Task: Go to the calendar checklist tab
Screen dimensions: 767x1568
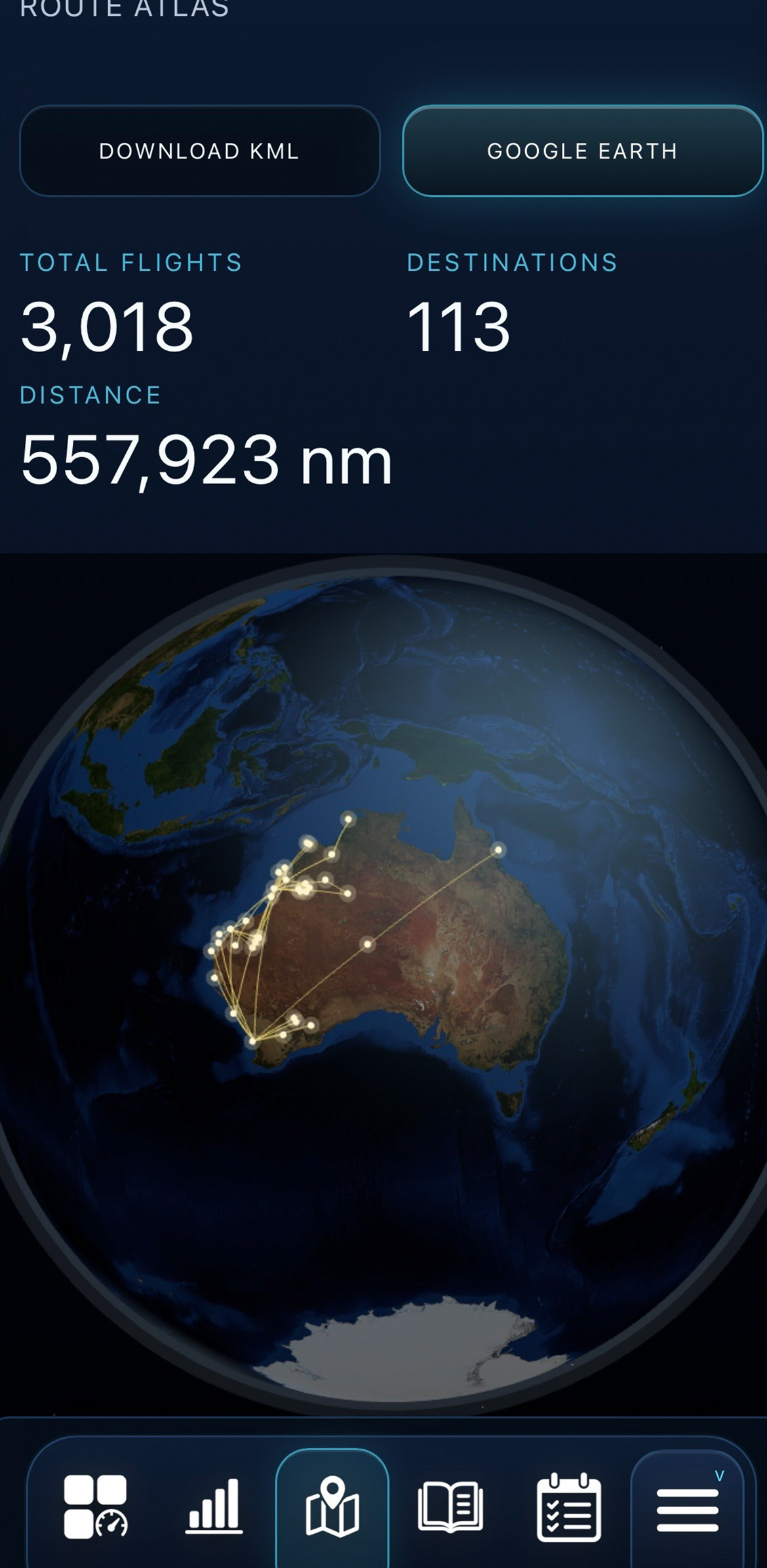Action: 568,1507
